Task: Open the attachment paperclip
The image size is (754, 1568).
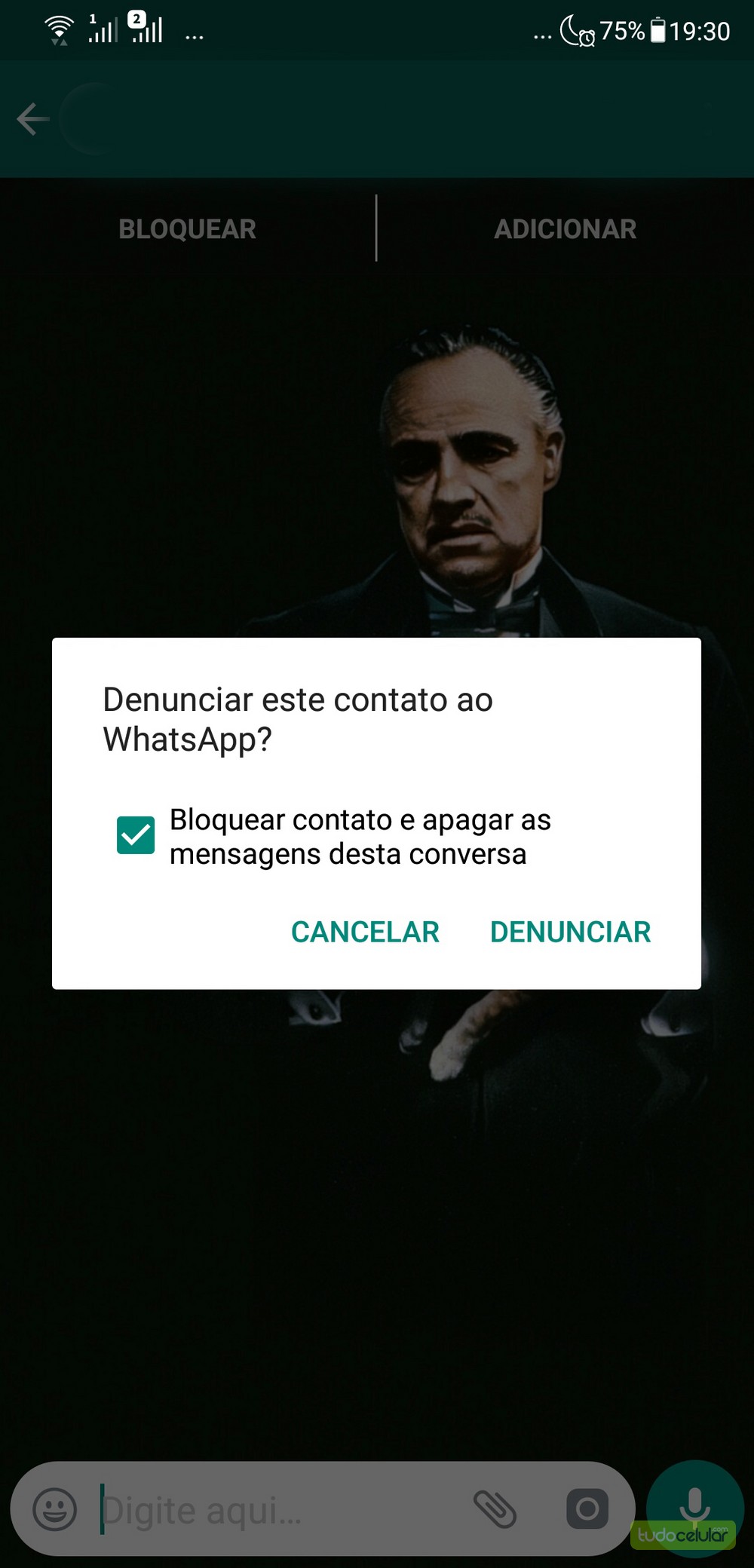Action: 495,1510
